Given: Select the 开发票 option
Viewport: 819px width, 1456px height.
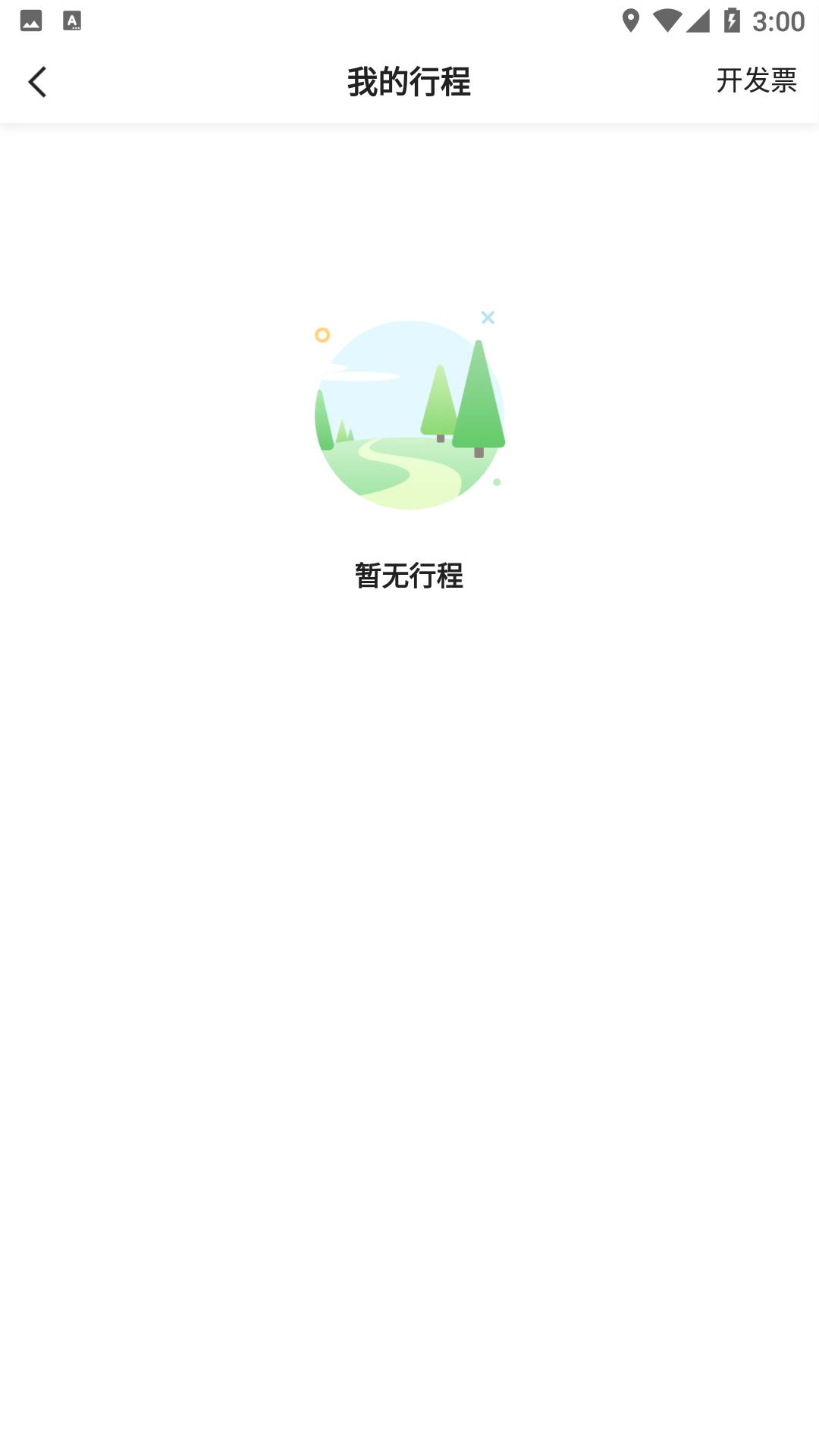Looking at the screenshot, I should (x=757, y=82).
